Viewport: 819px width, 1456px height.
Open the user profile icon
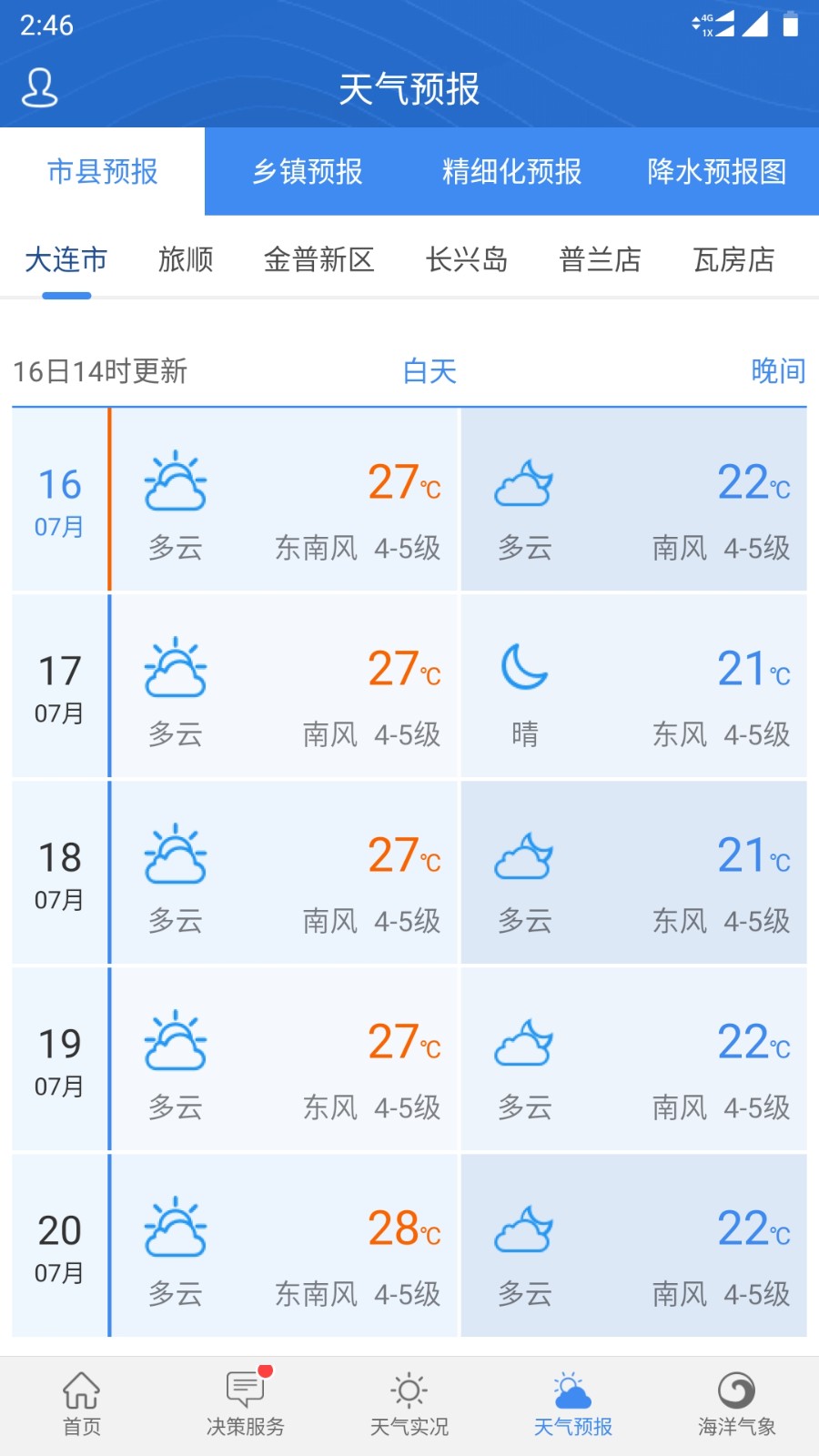tap(38, 89)
